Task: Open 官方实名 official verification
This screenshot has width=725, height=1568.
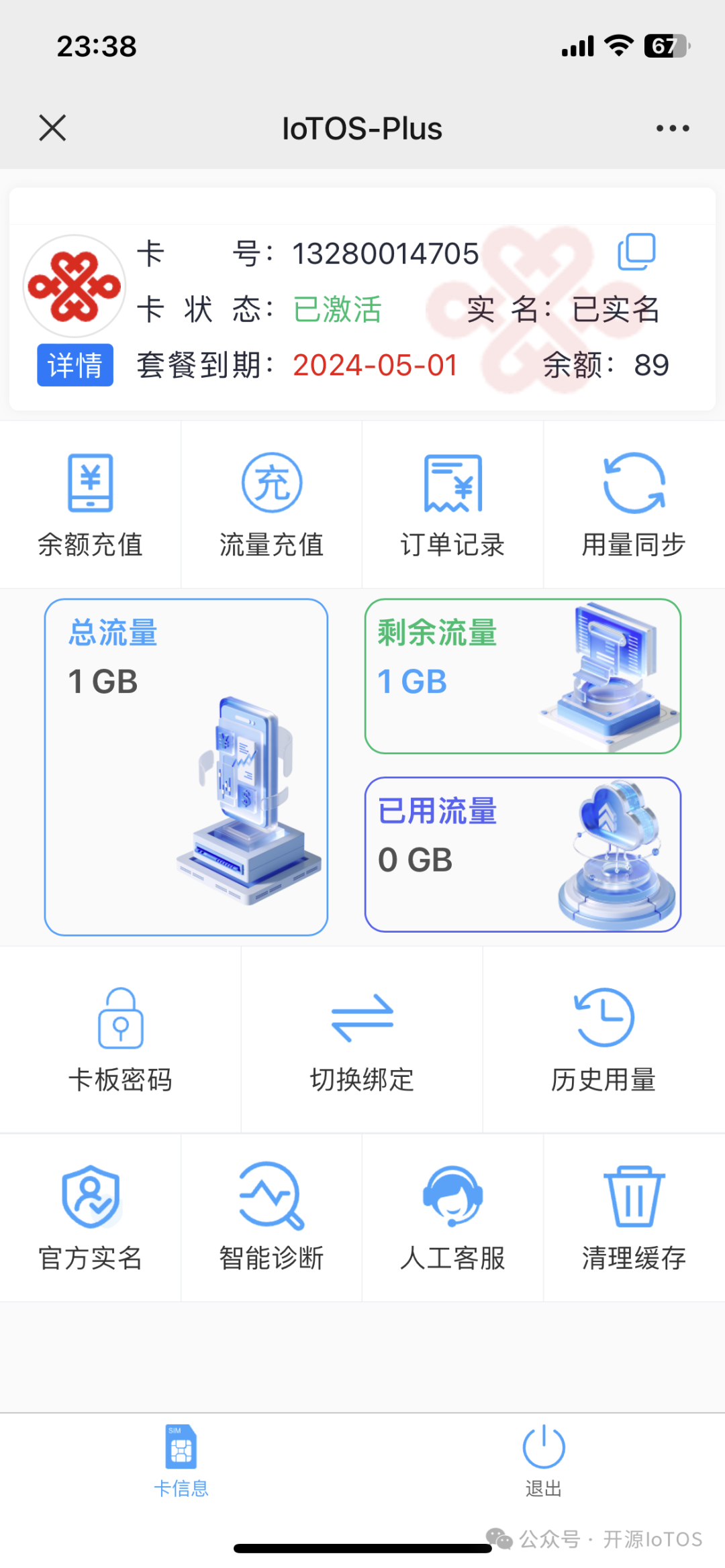Action: 89,1218
